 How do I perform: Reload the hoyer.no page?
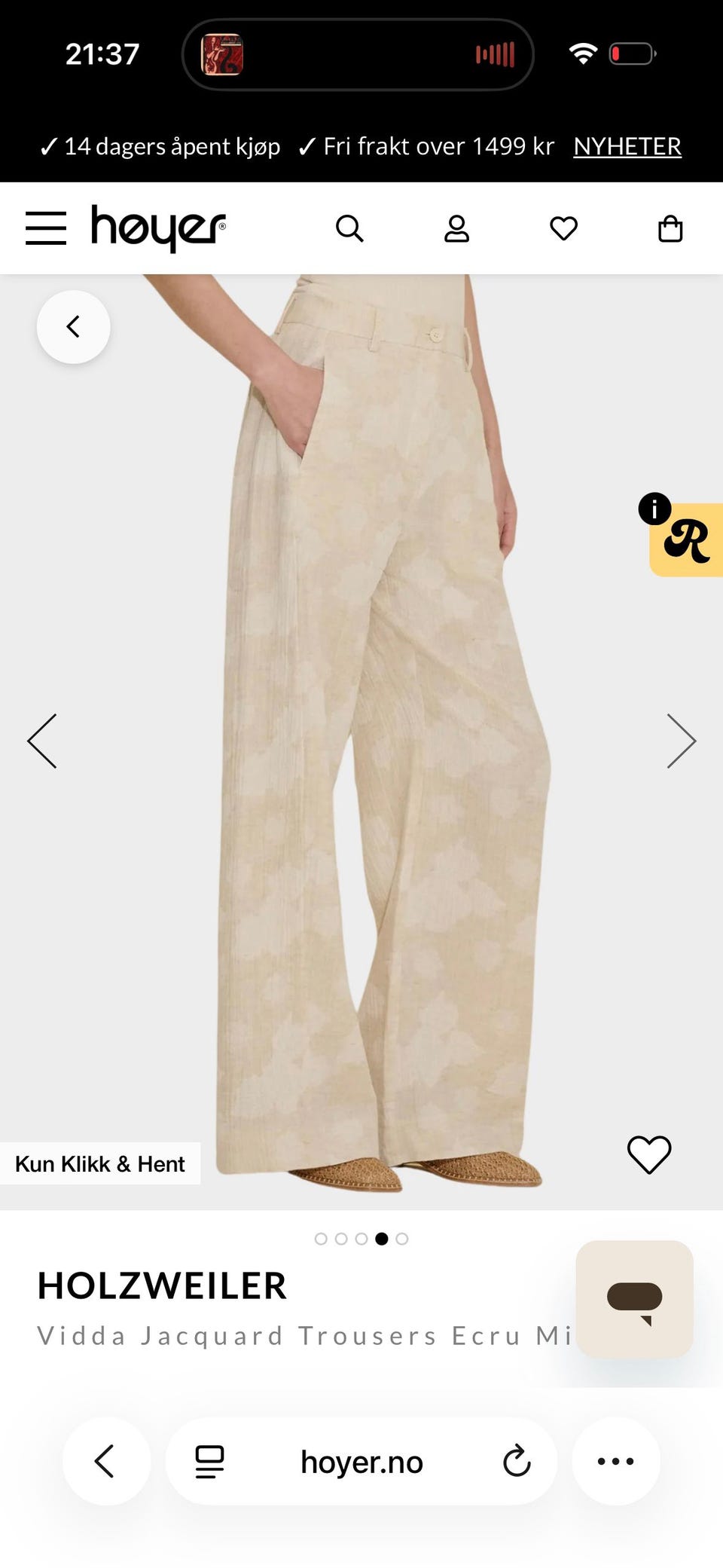(517, 1461)
